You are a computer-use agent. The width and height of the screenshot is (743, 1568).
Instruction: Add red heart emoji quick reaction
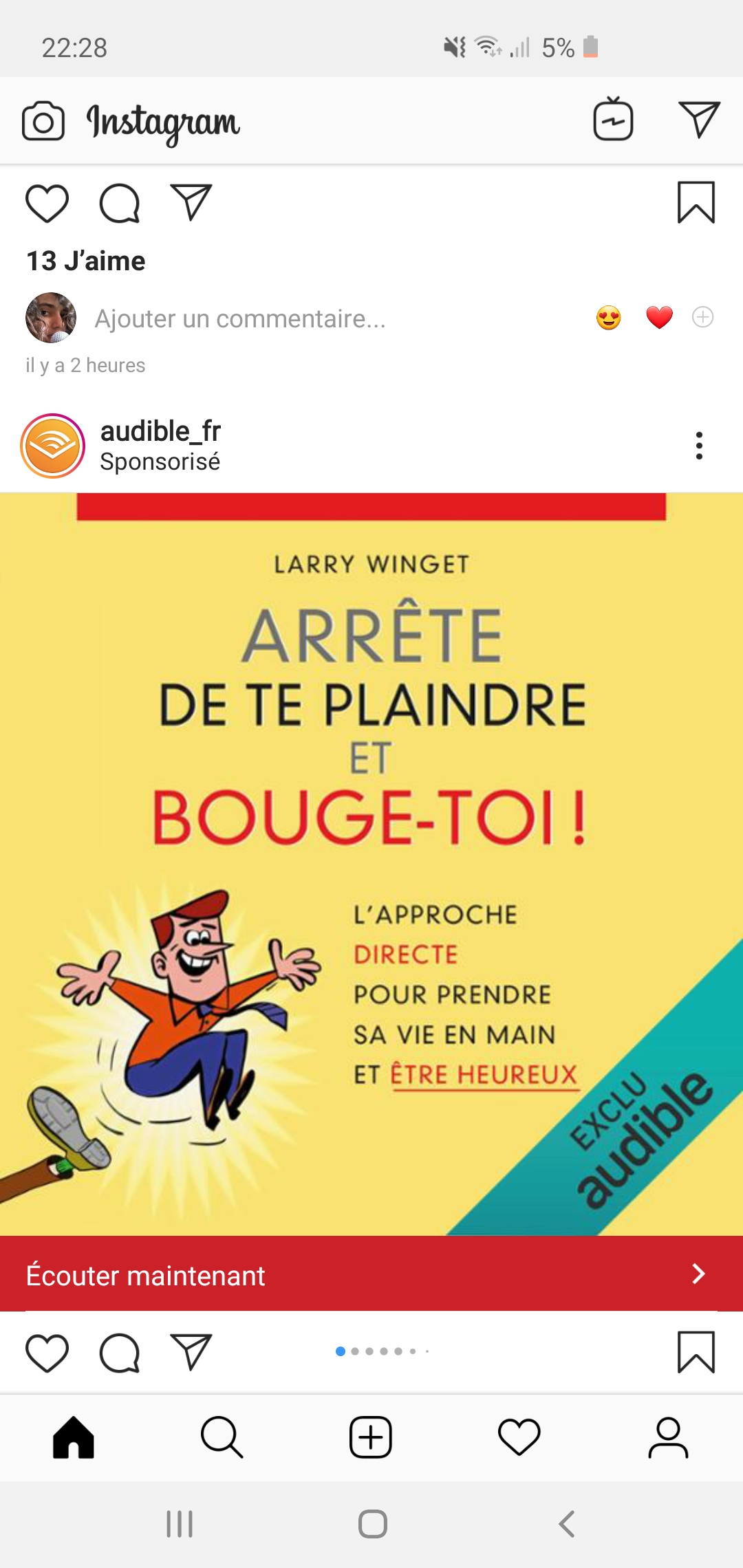coord(659,318)
